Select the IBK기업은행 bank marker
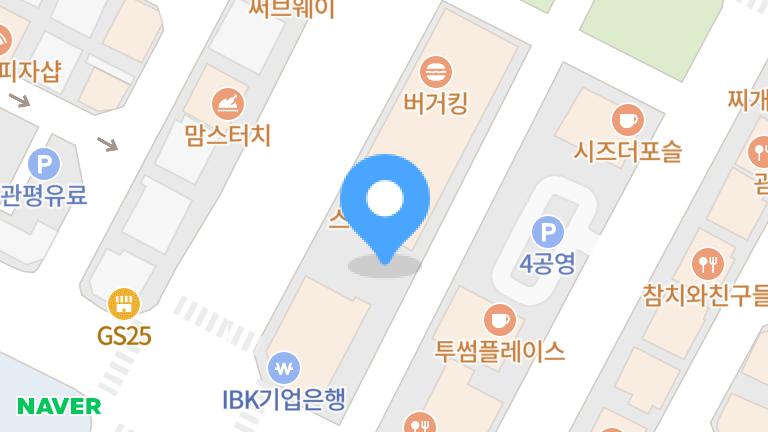 [286, 367]
